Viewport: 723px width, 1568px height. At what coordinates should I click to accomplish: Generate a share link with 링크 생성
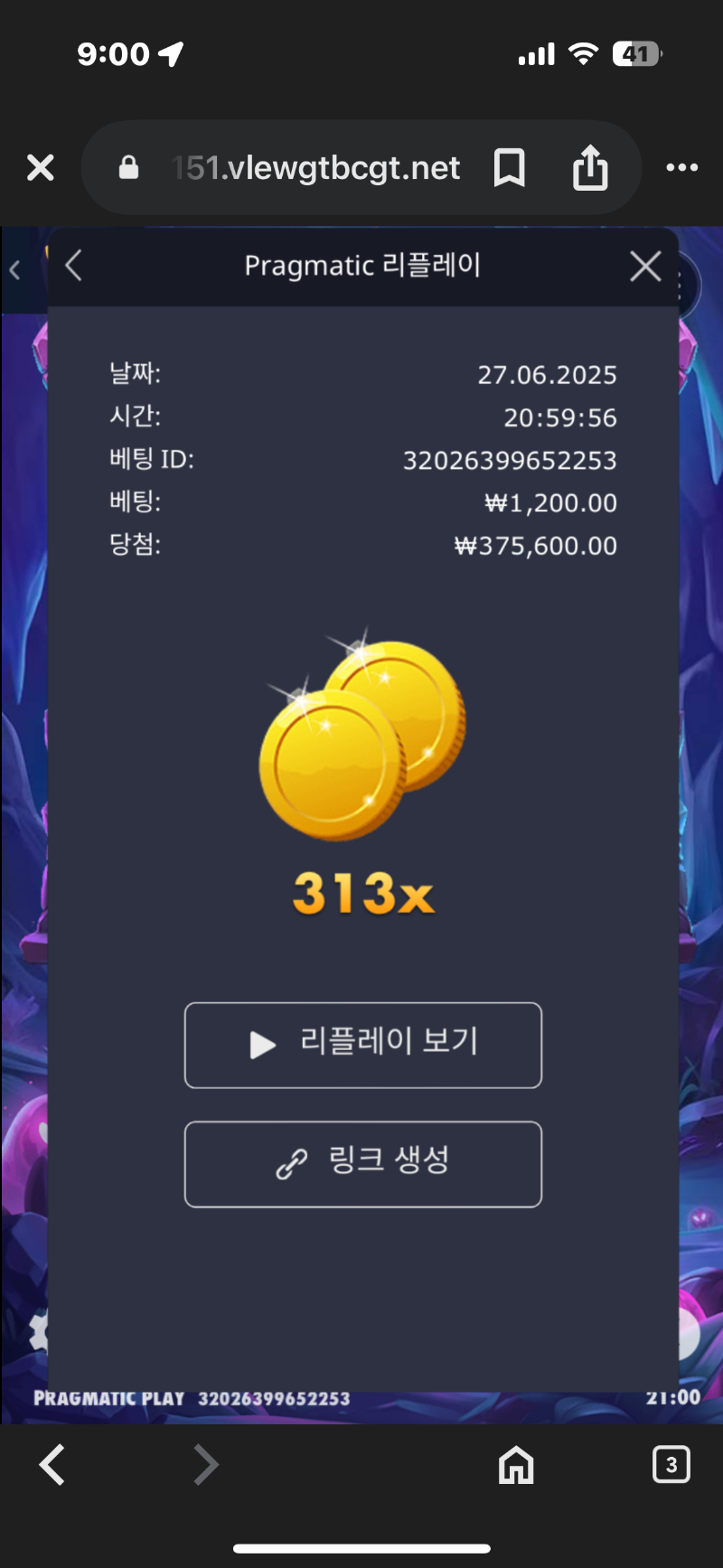click(362, 1164)
